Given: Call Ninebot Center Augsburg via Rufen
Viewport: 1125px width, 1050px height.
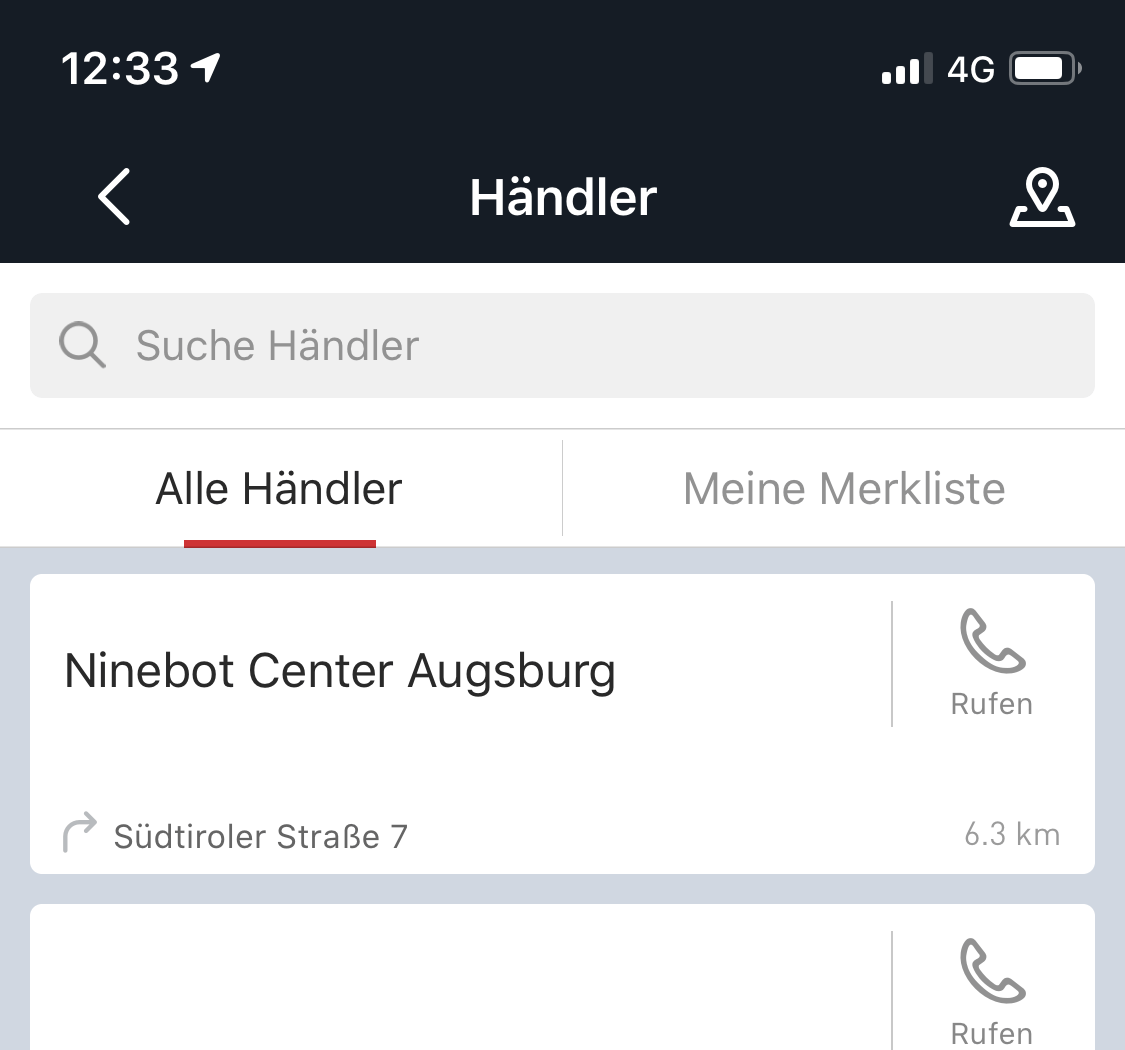Looking at the screenshot, I should pyautogui.click(x=991, y=664).
